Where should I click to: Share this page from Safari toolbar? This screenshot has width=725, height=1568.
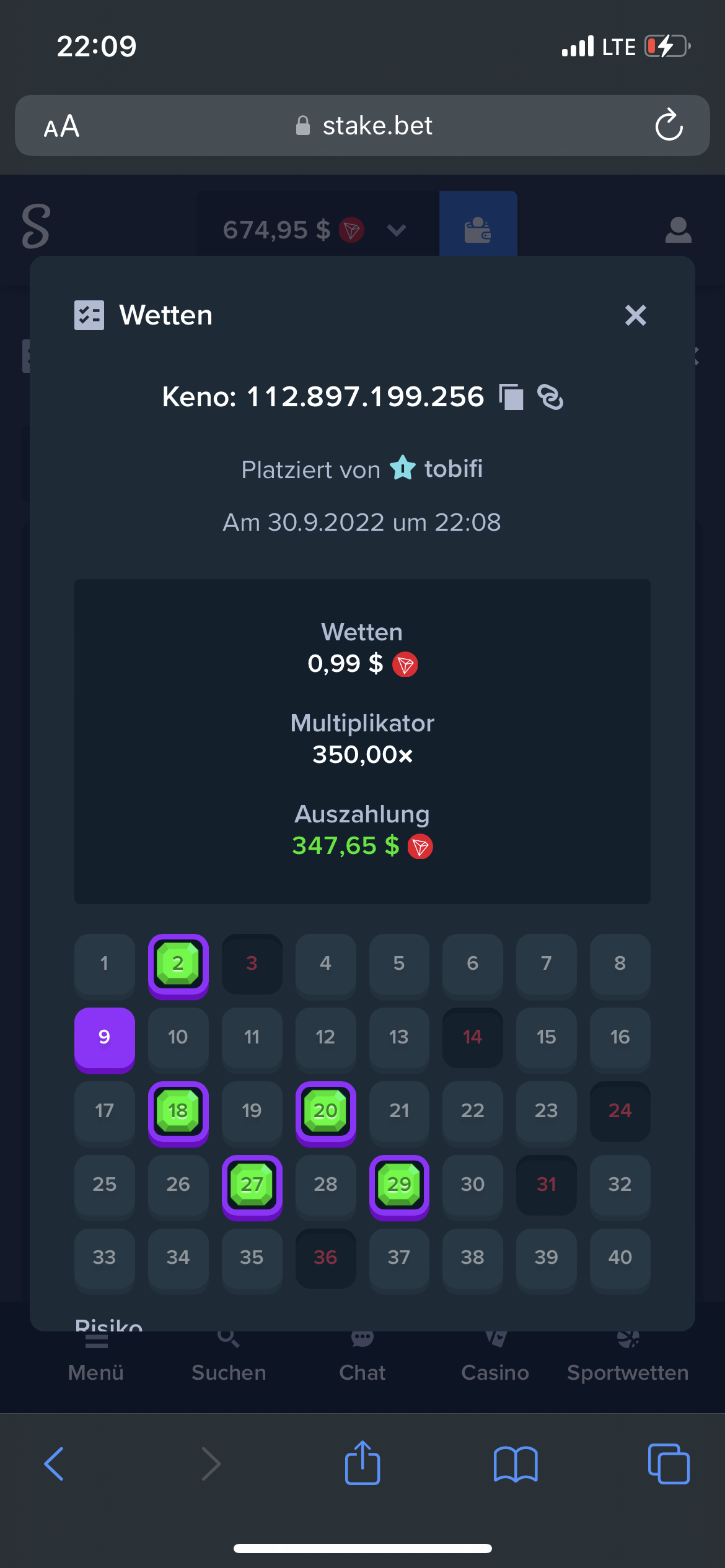tap(362, 1463)
